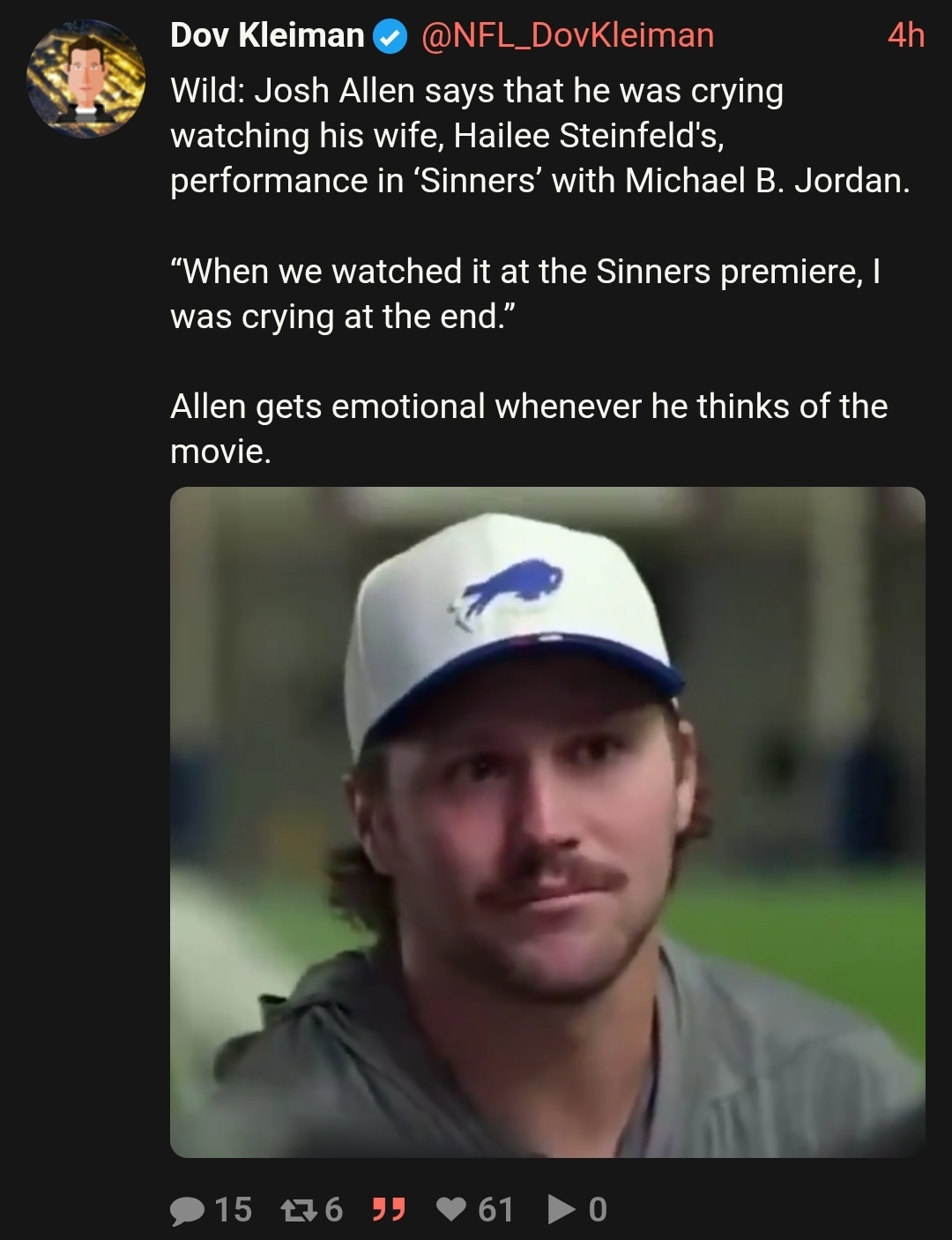Quote this post
The width and height of the screenshot is (952, 1240).
(x=388, y=1209)
